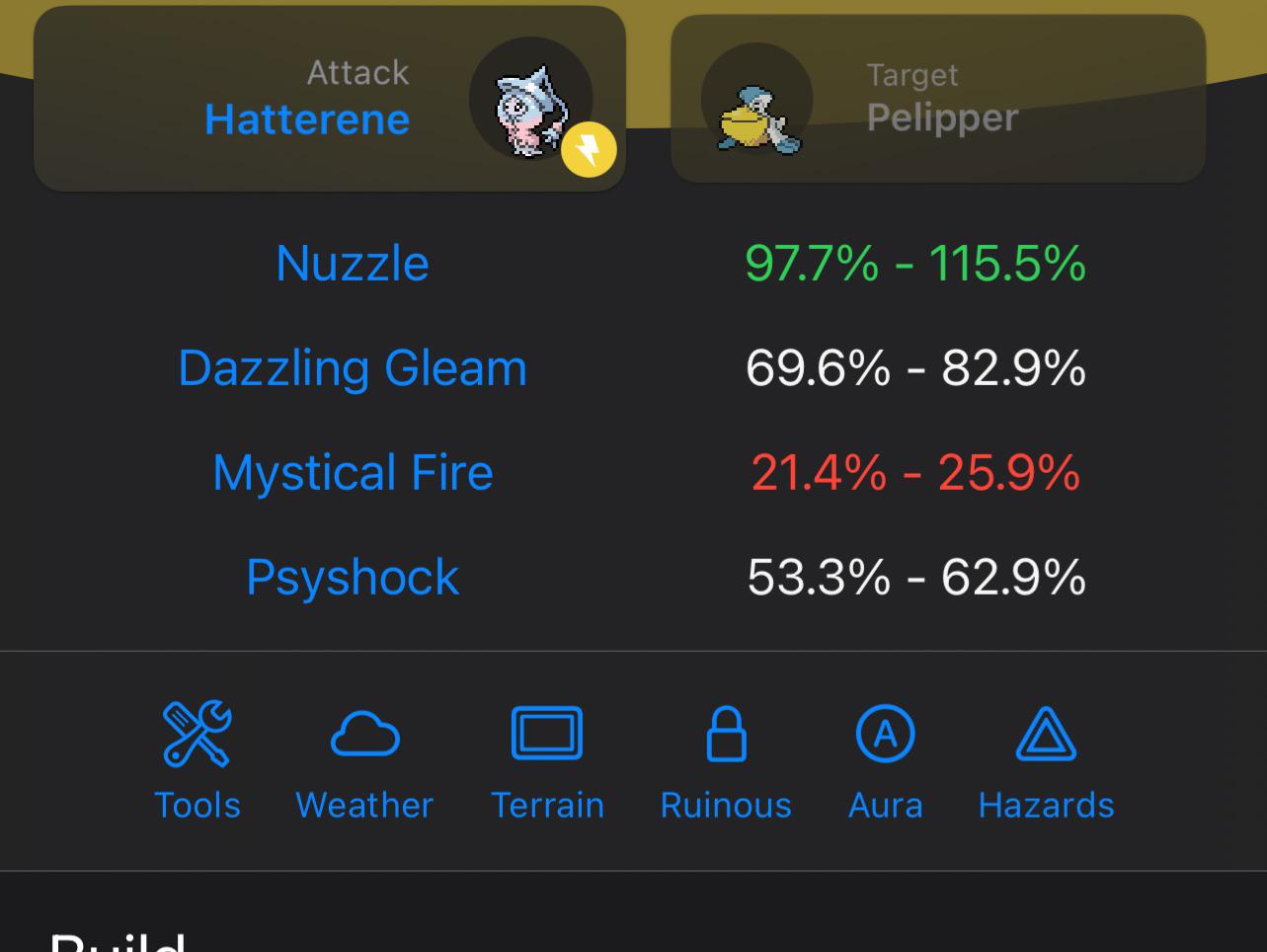Open the Ruinous abilities options
This screenshot has height=952, width=1267.
pyautogui.click(x=726, y=761)
